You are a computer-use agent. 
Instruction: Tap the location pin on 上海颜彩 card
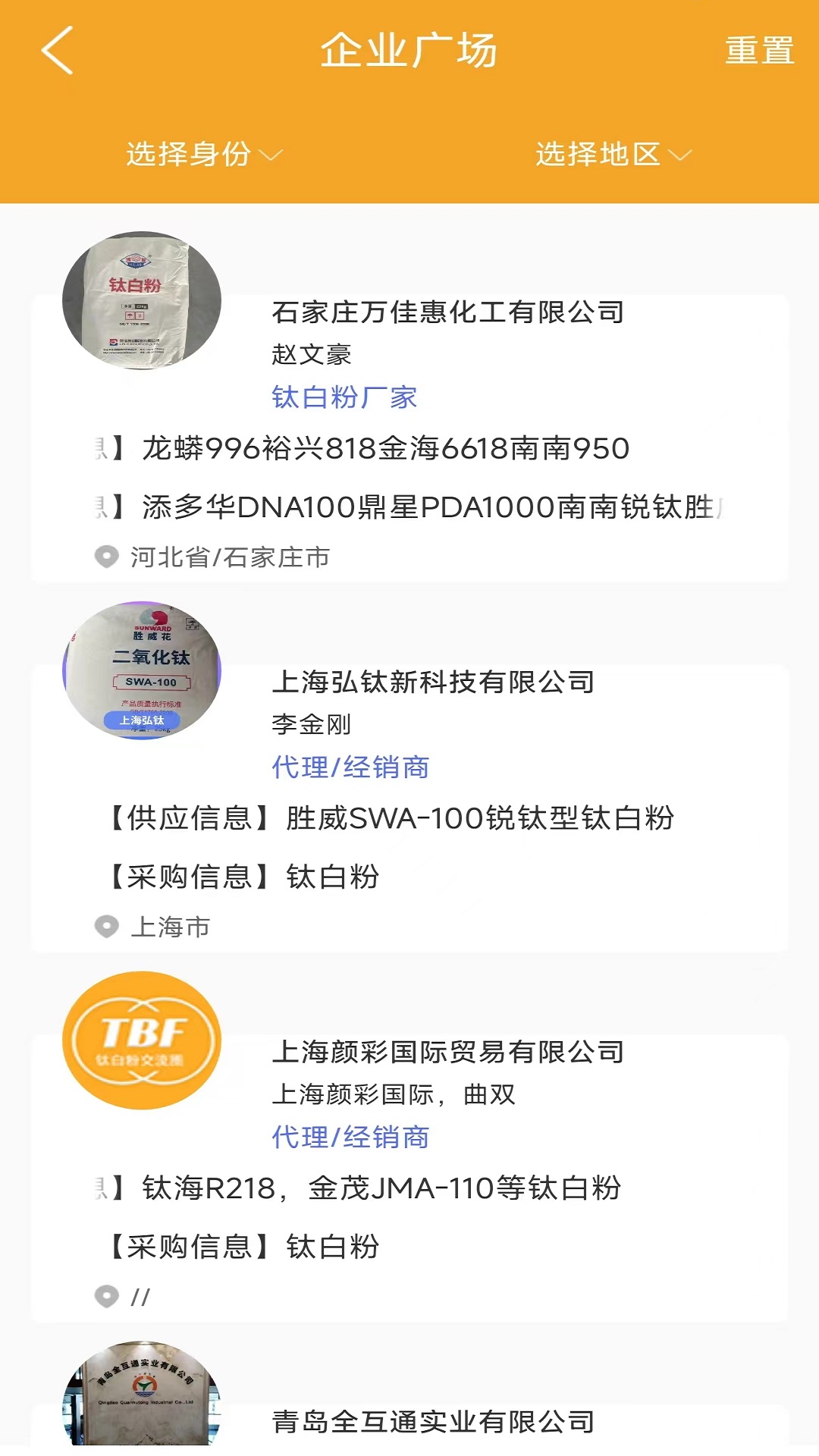point(106,1297)
